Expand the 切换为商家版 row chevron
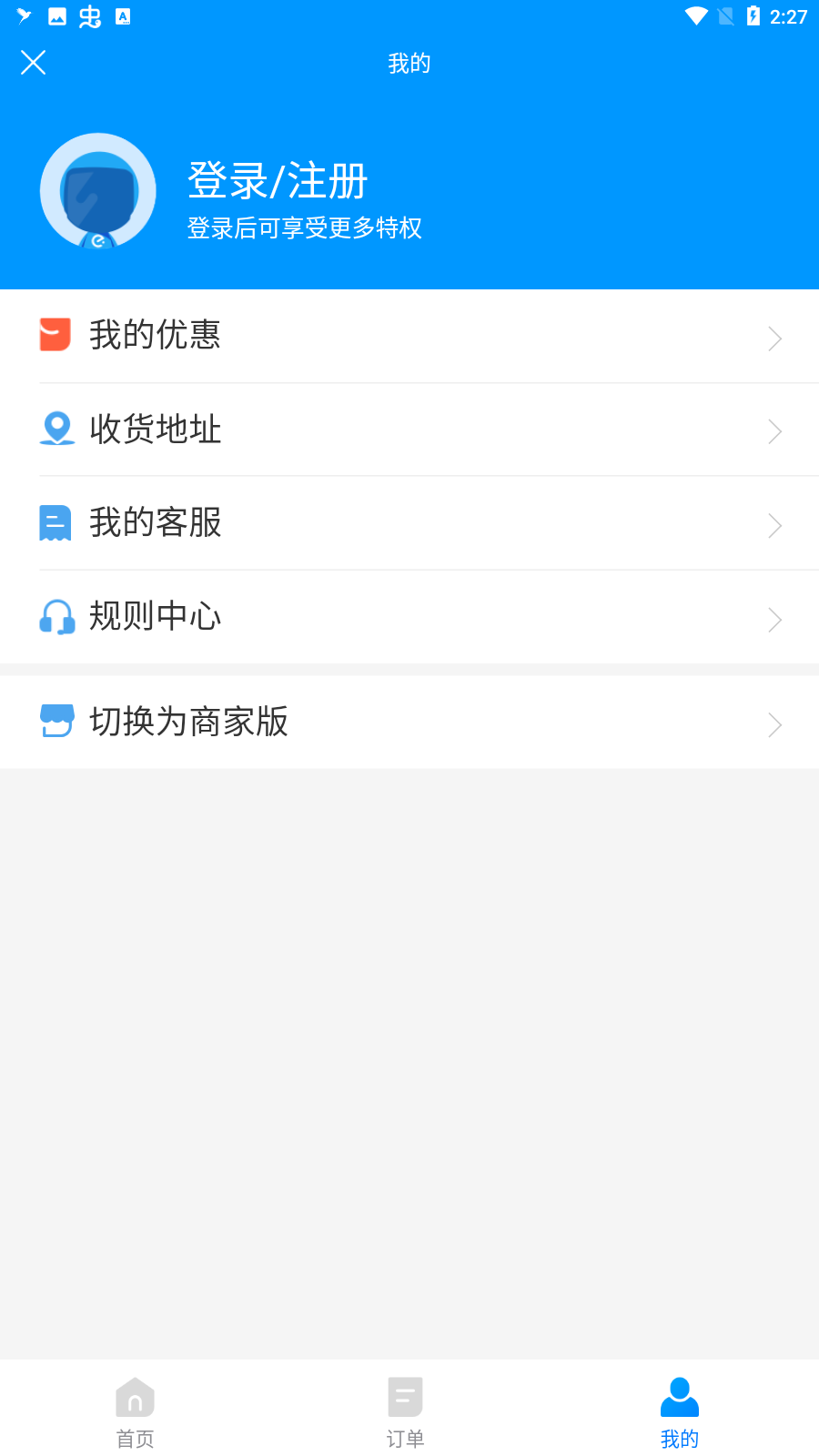This screenshot has height=1456, width=819. (774, 724)
